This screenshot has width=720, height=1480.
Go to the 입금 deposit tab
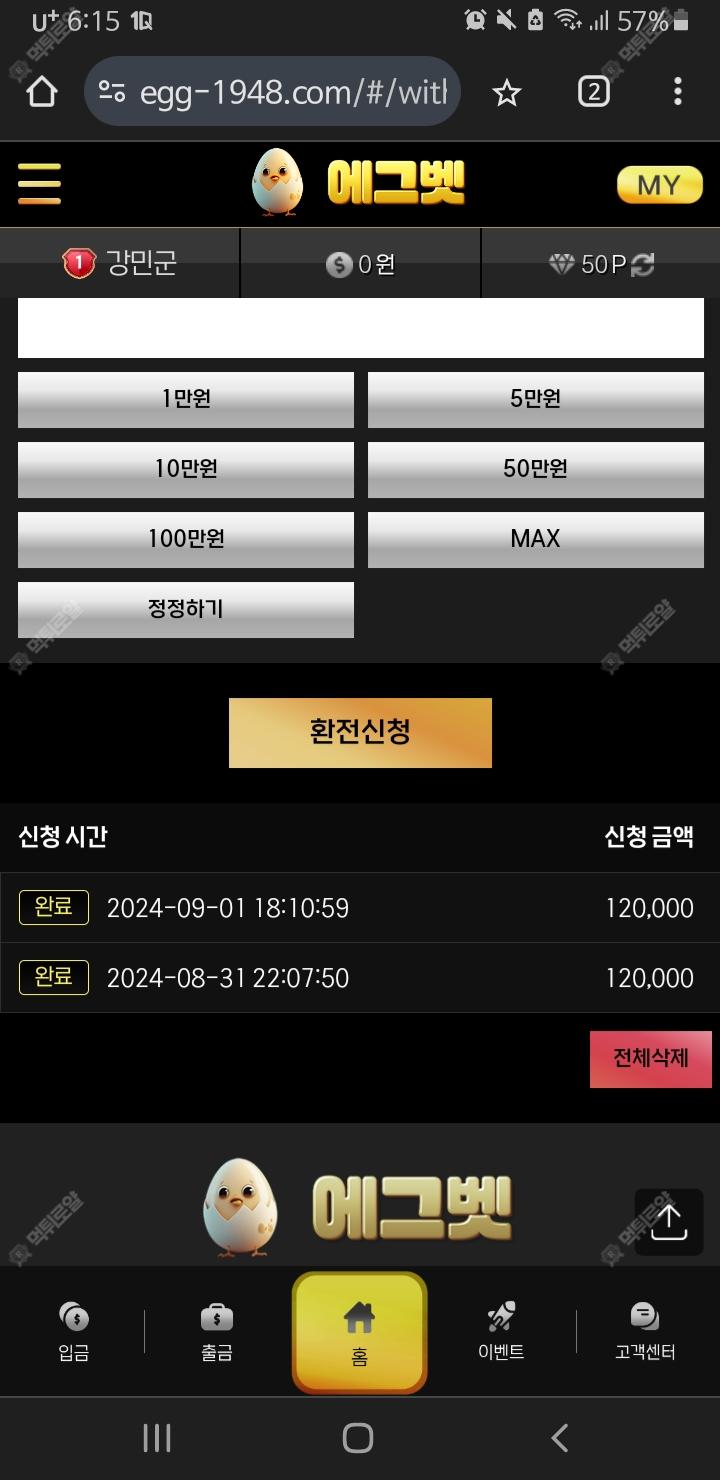pos(74,1332)
